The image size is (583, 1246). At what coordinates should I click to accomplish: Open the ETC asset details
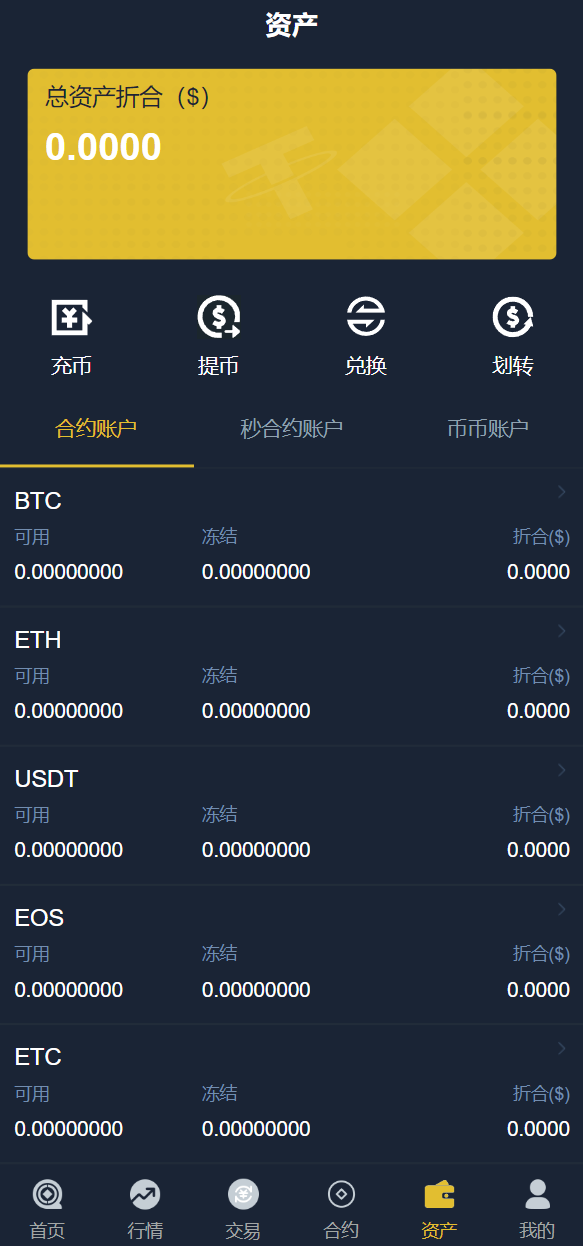pyautogui.click(x=291, y=1093)
